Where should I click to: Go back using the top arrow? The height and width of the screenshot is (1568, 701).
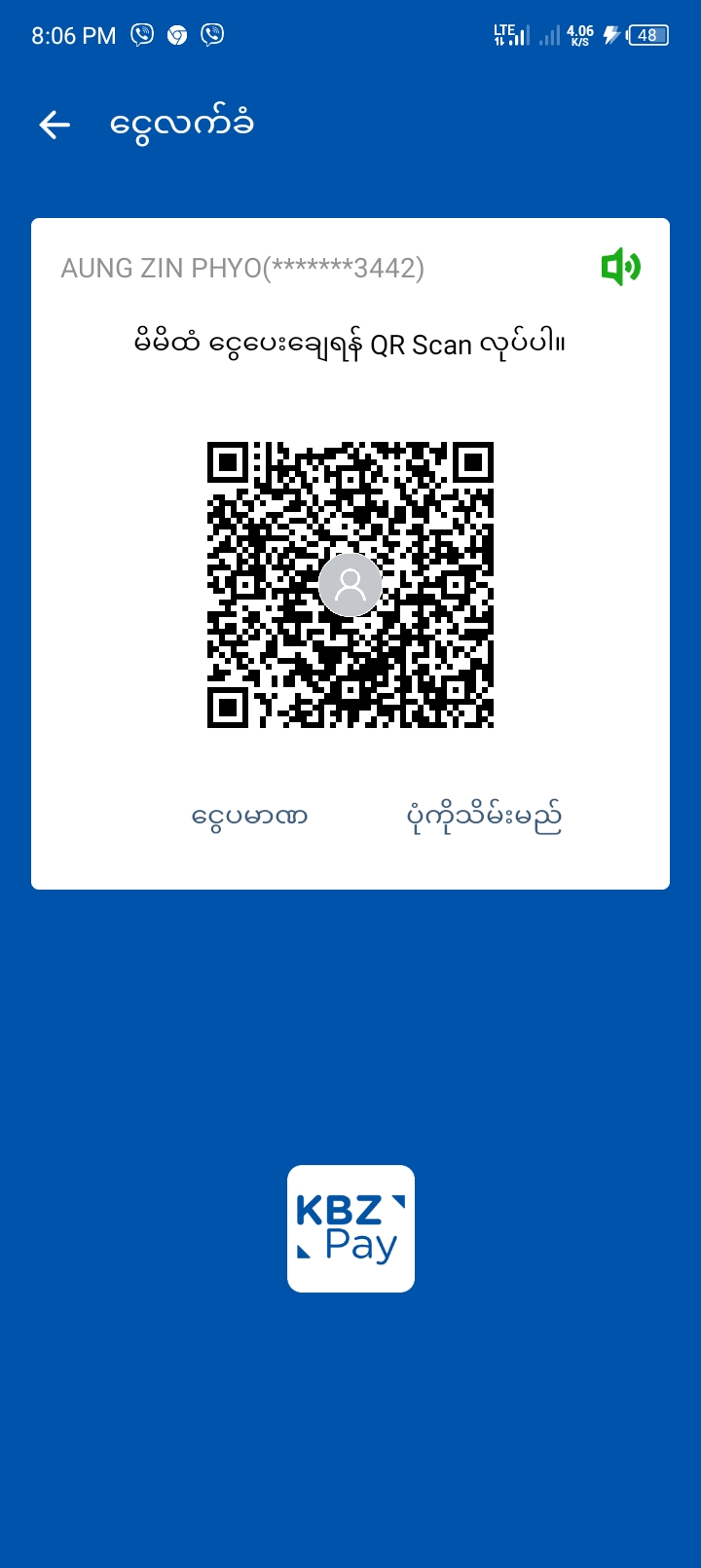click(x=55, y=125)
